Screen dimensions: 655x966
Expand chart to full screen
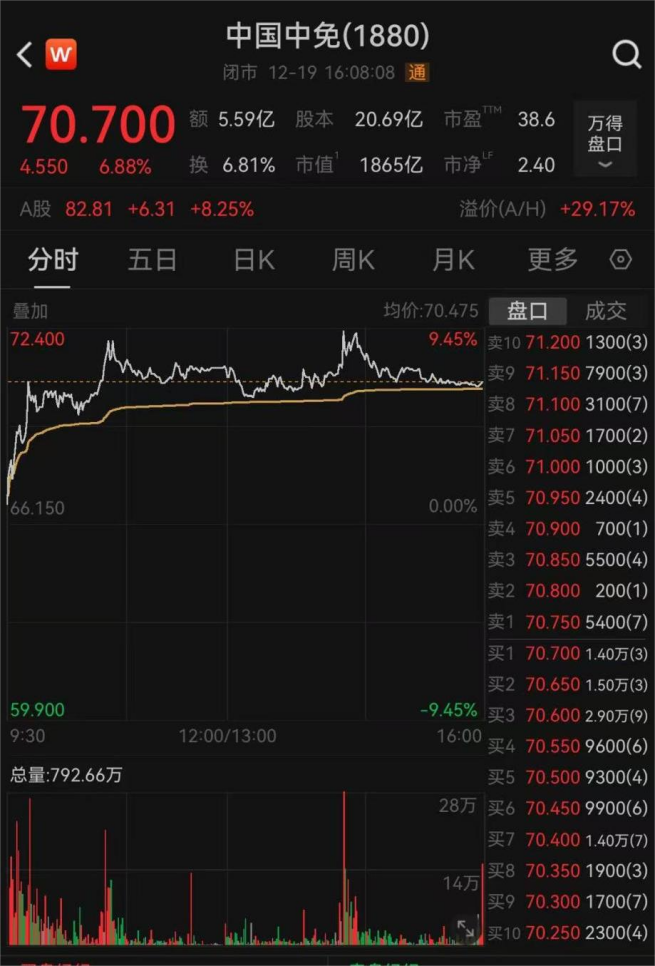click(466, 929)
